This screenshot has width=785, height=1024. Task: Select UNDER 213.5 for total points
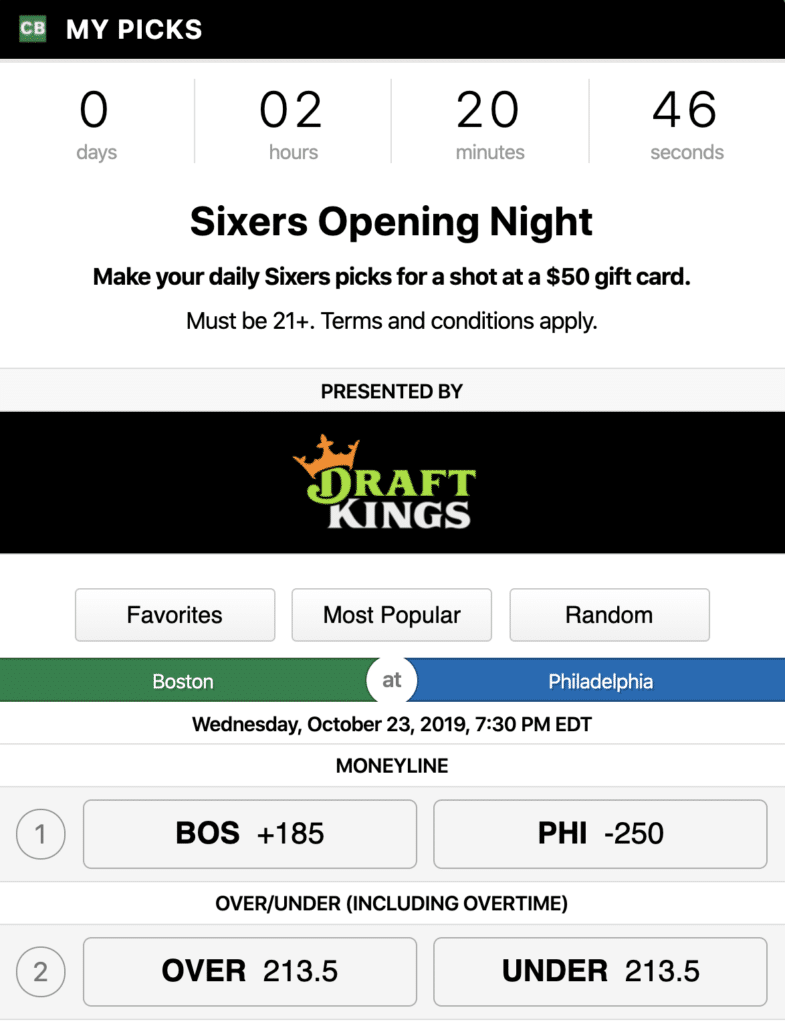(x=600, y=971)
